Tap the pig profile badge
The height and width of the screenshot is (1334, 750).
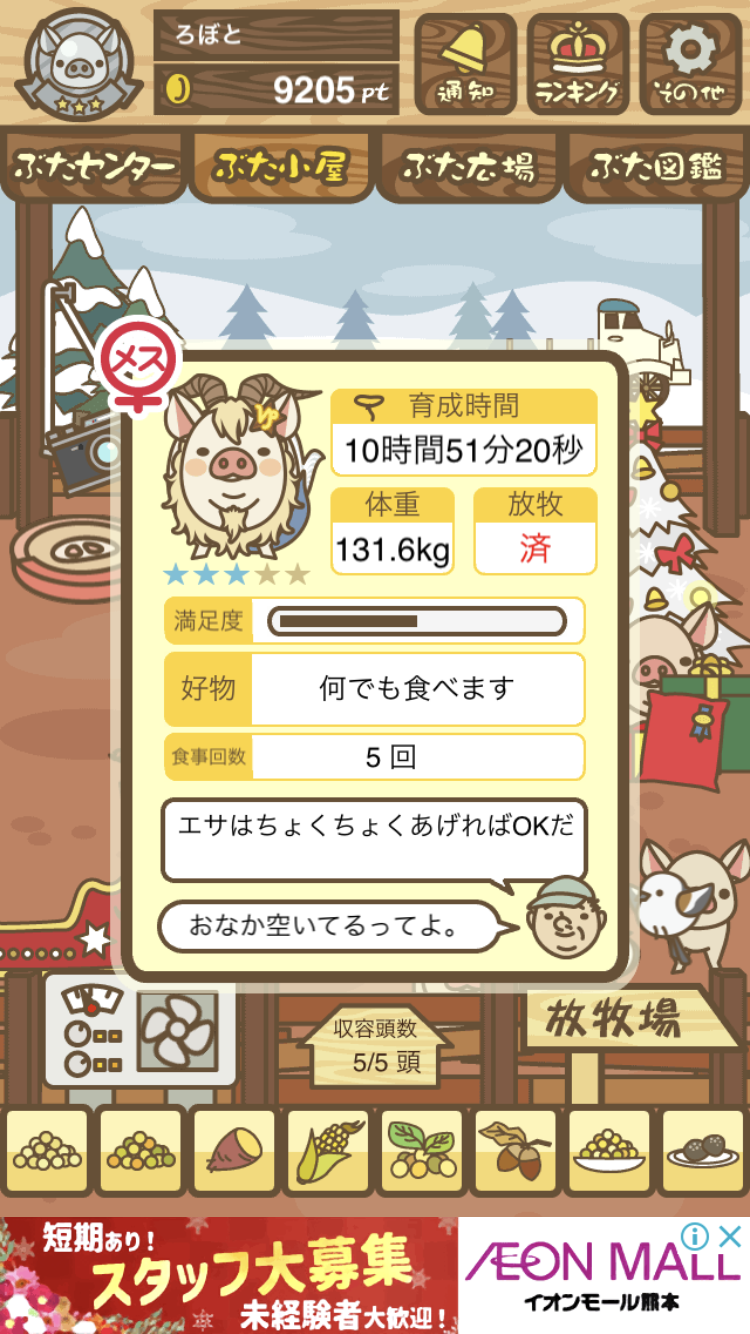click(78, 62)
